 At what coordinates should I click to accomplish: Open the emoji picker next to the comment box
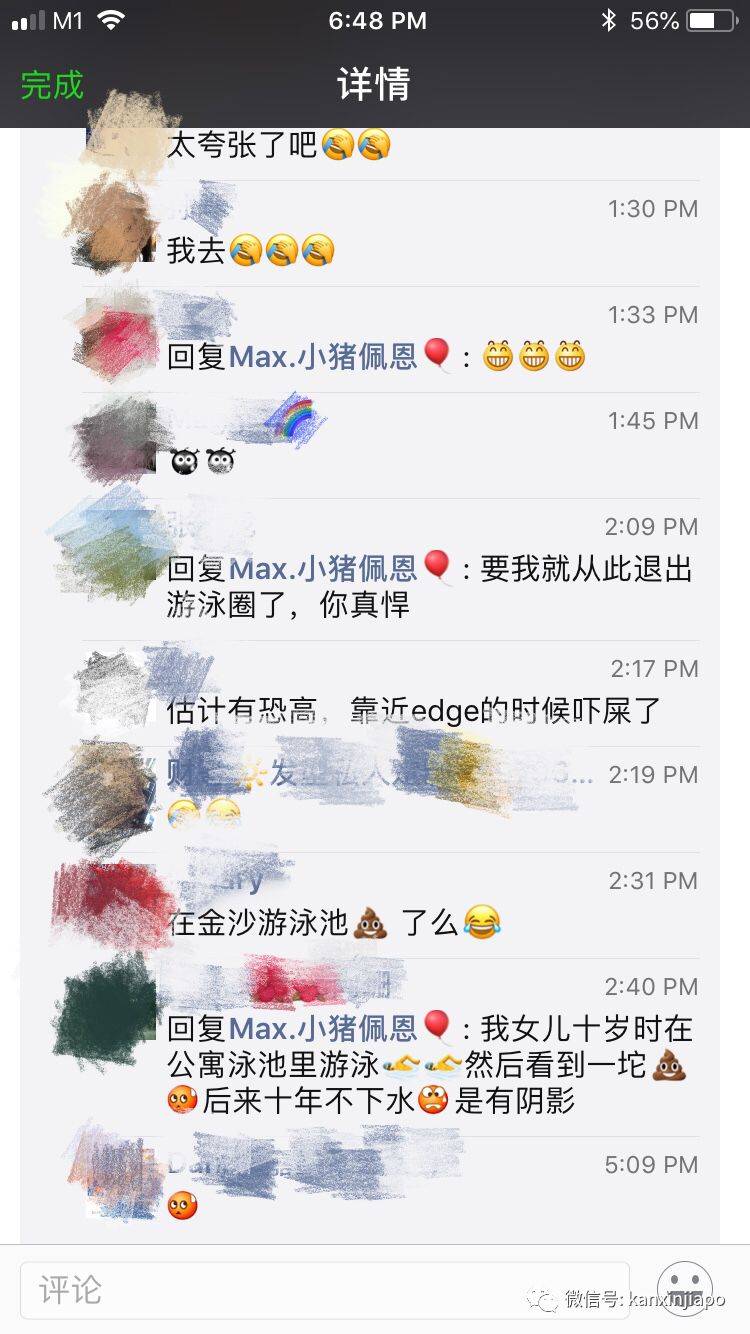(684, 1289)
